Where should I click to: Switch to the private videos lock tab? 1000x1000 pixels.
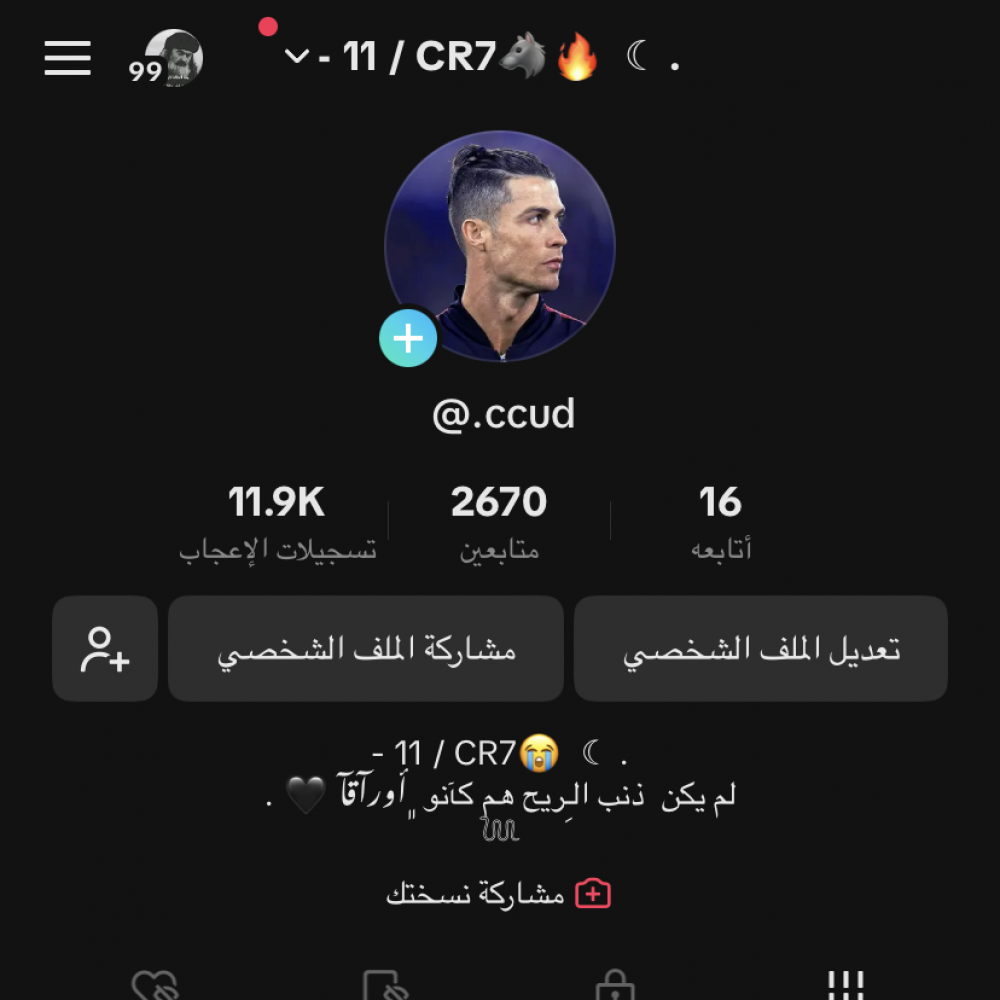(x=614, y=987)
